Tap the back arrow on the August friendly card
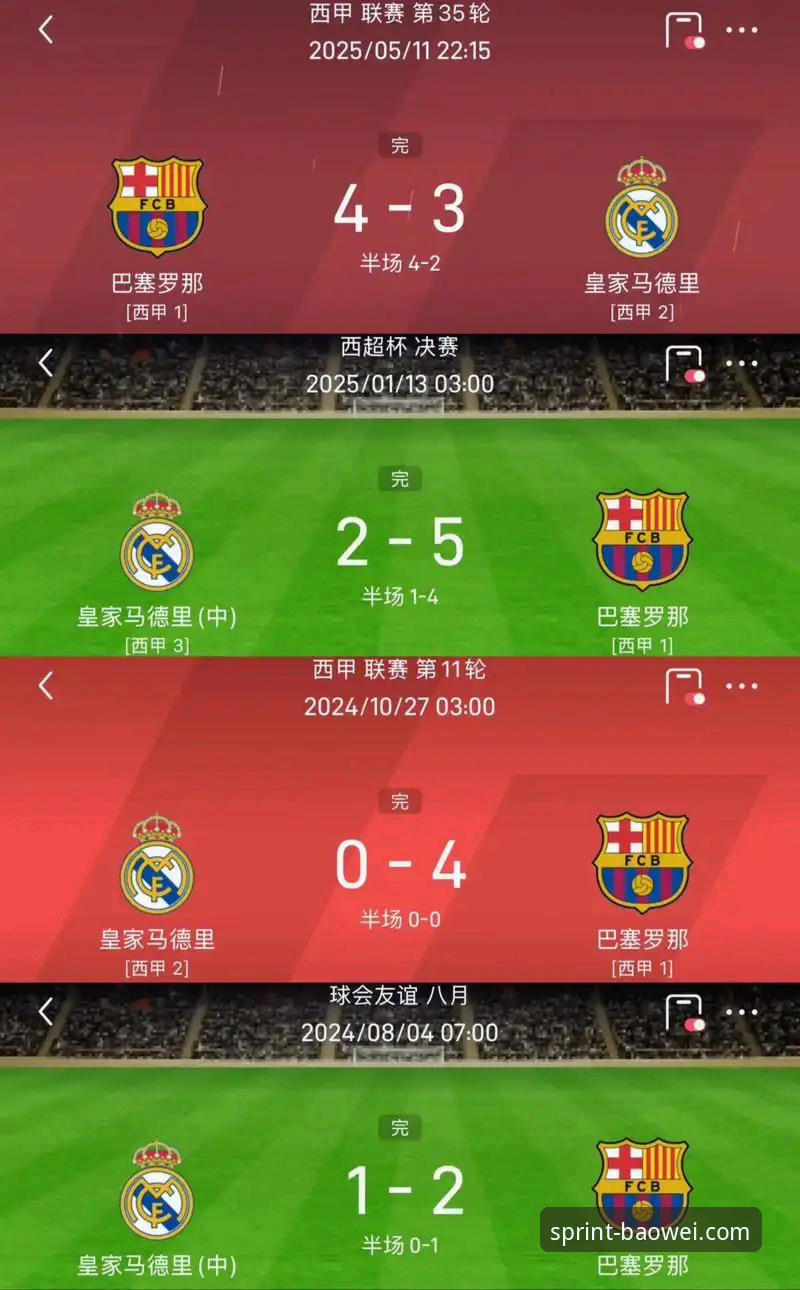Viewport: 800px width, 1290px height. [x=44, y=1010]
